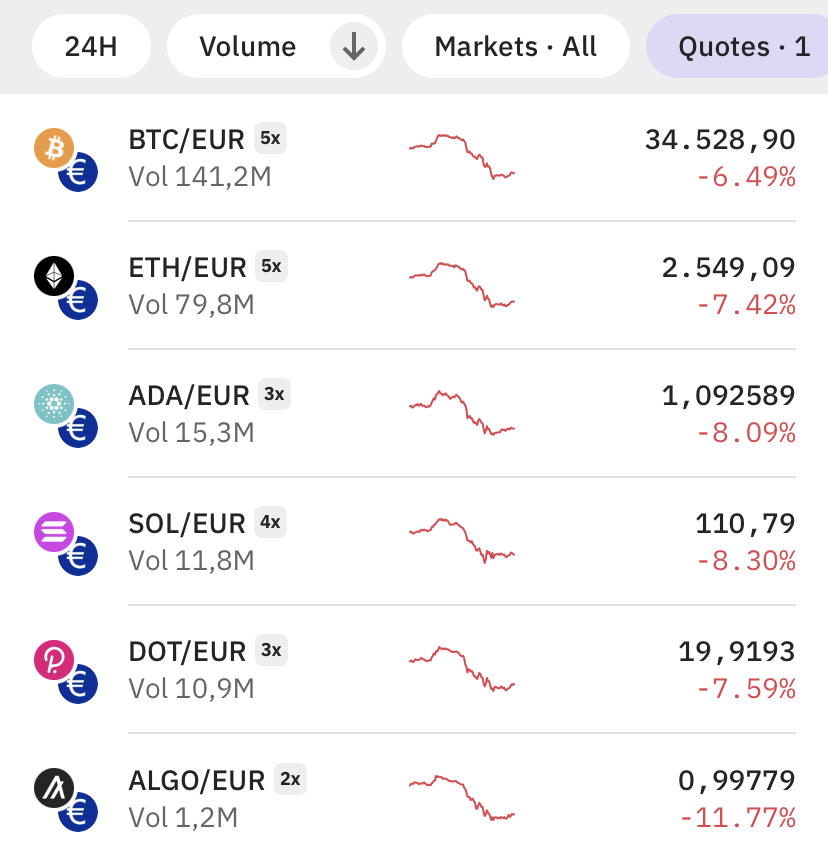Select the ADA/EUR pair
828x855 pixels.
[x=414, y=414]
